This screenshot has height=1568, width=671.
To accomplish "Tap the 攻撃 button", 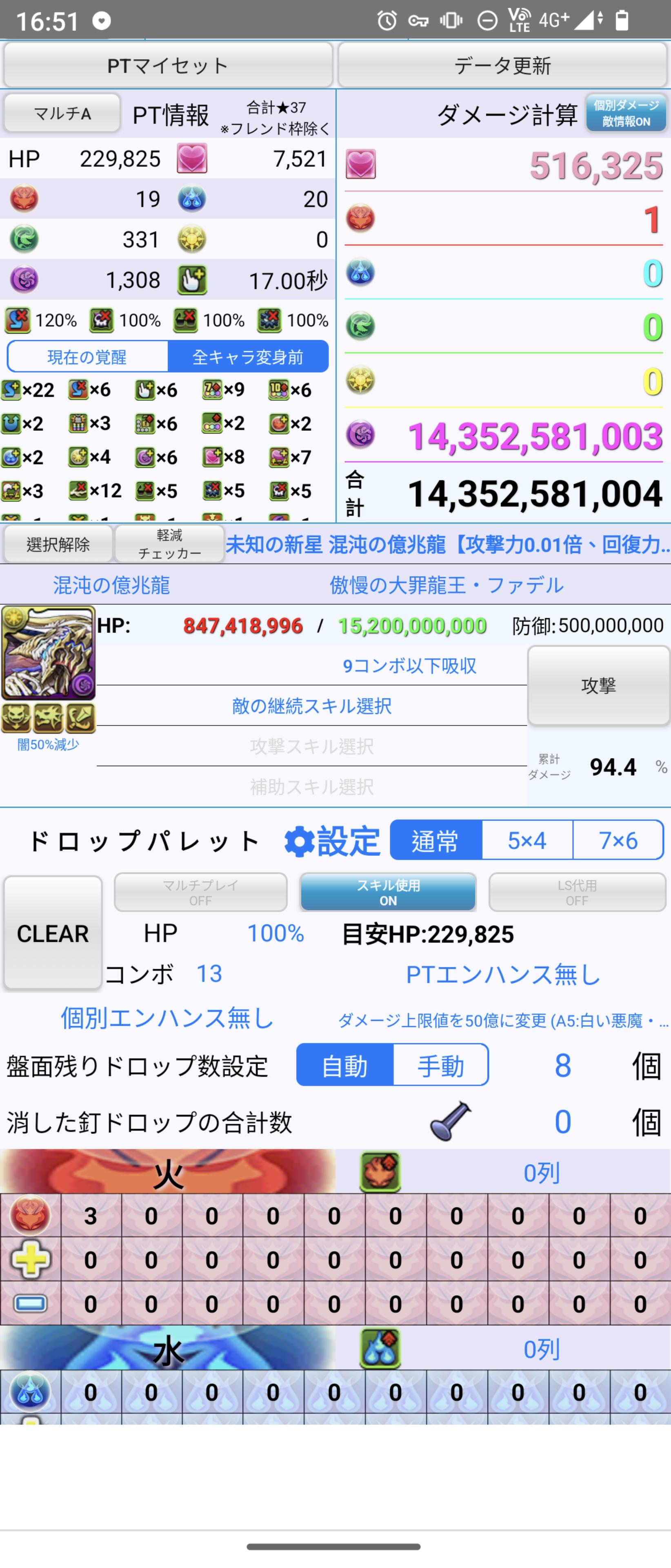I will (x=598, y=686).
